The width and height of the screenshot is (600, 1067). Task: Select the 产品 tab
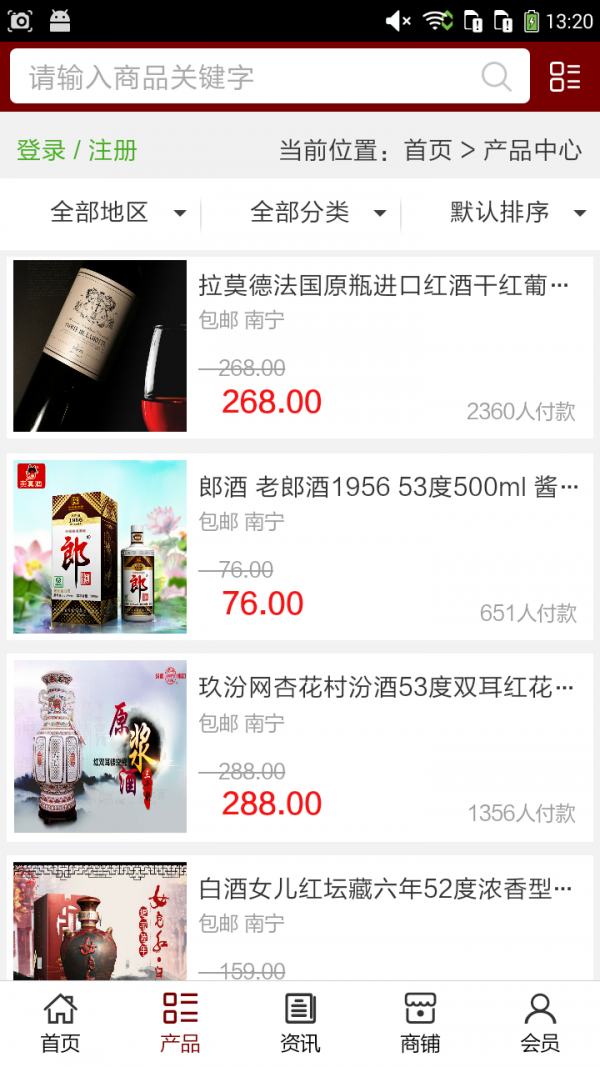tap(180, 1023)
